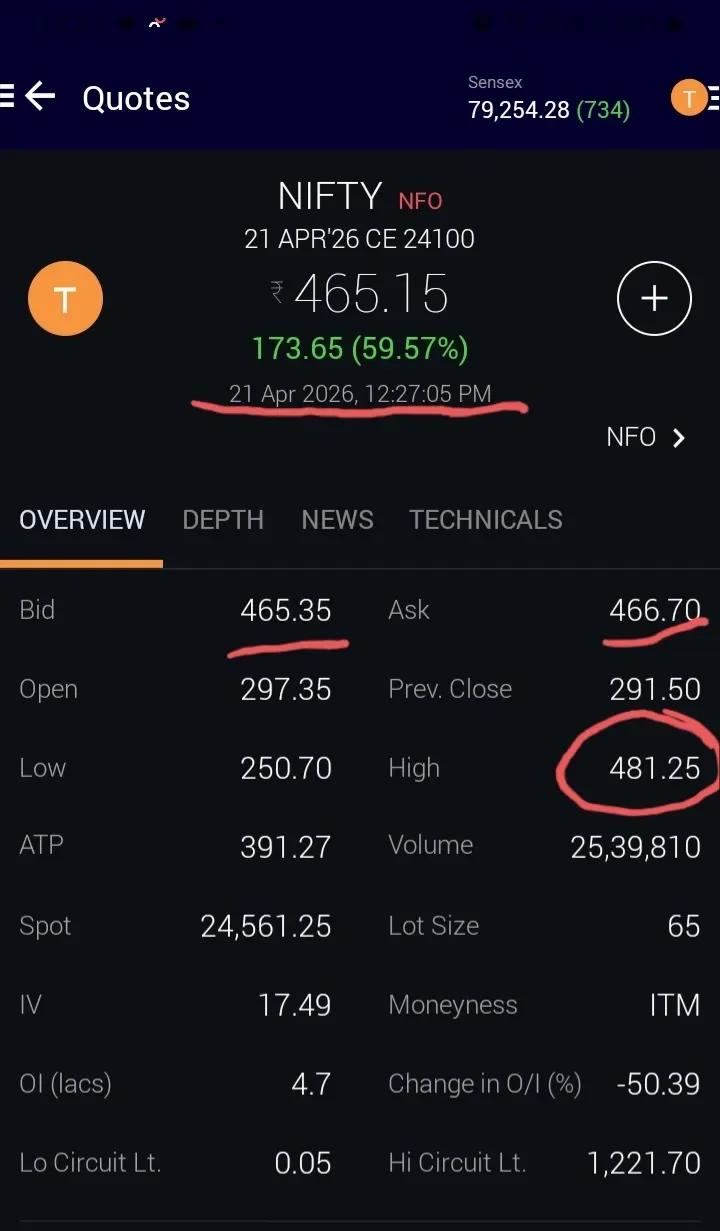Tap the plus icon to add NIFTY option

pyautogui.click(x=654, y=298)
